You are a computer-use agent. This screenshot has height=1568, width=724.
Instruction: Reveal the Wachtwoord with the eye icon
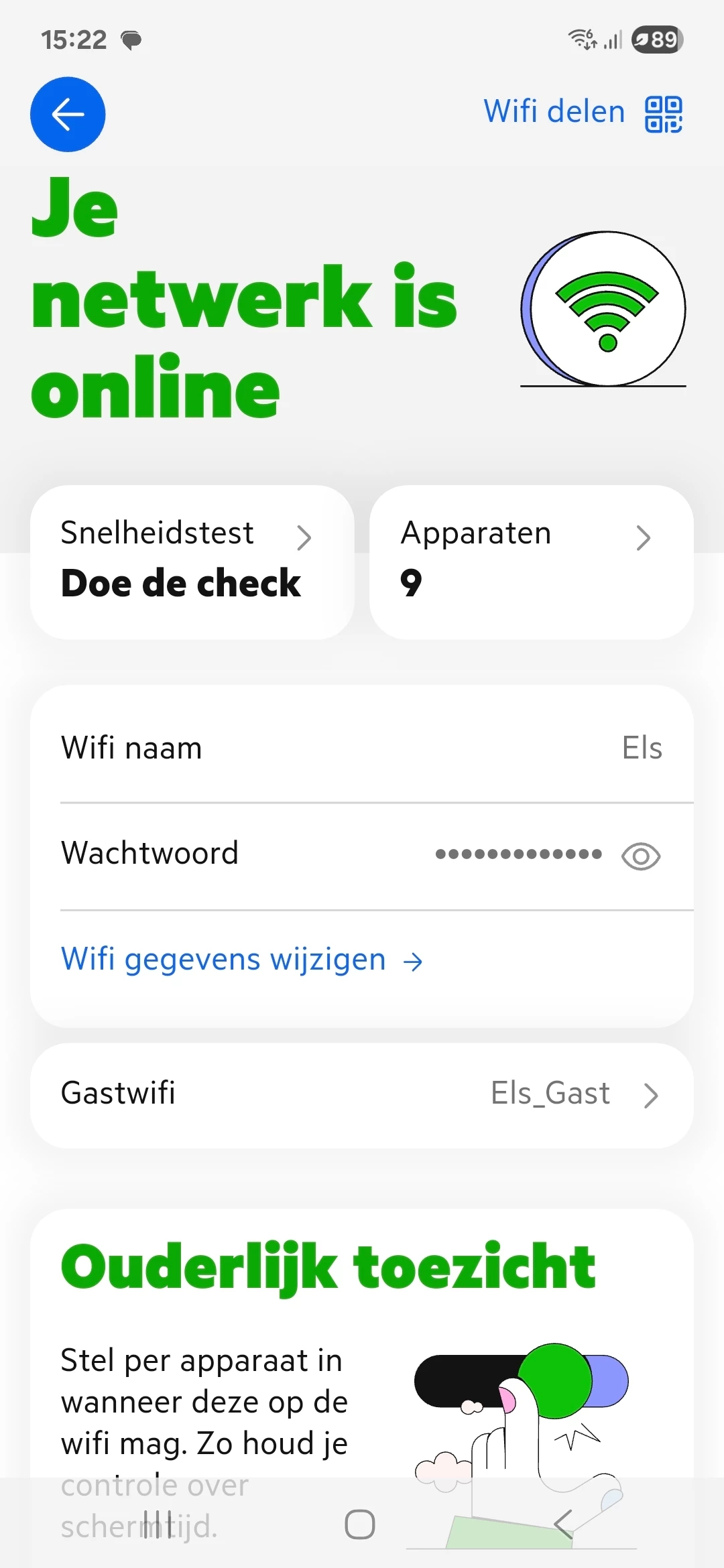pyautogui.click(x=641, y=856)
